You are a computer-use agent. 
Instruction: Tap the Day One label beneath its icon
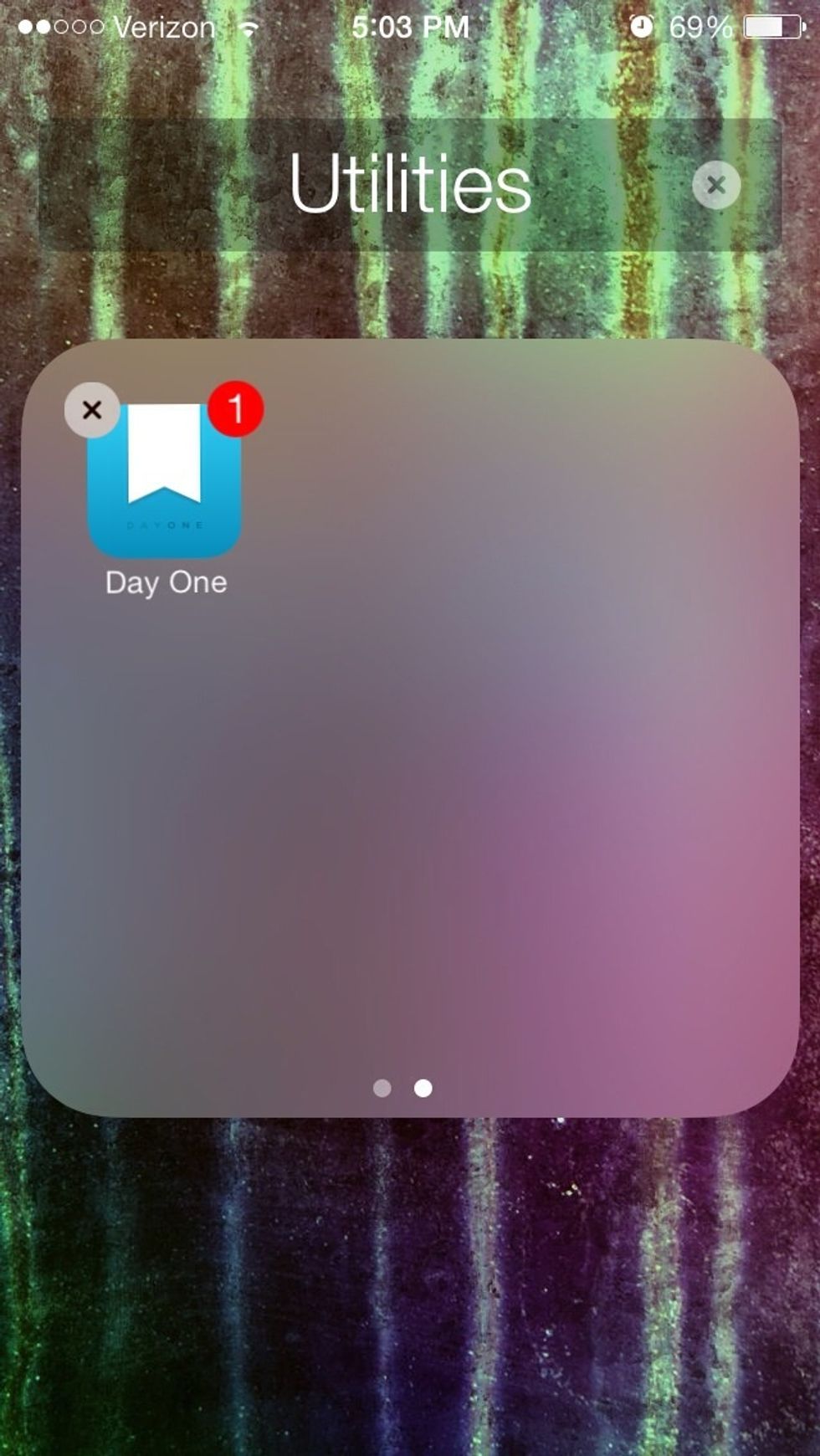(165, 582)
